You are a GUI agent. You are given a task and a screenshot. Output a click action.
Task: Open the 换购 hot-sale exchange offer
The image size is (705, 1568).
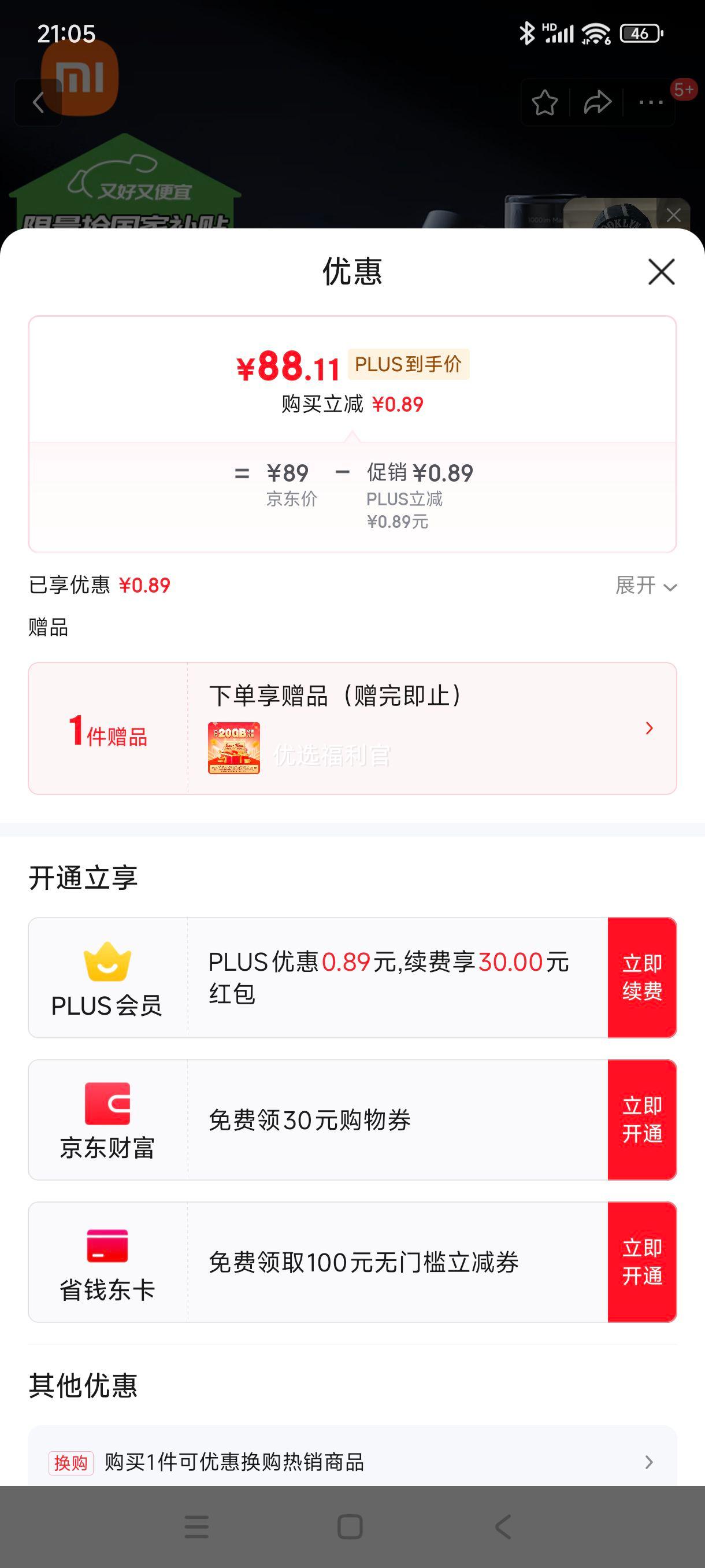pos(352,1462)
